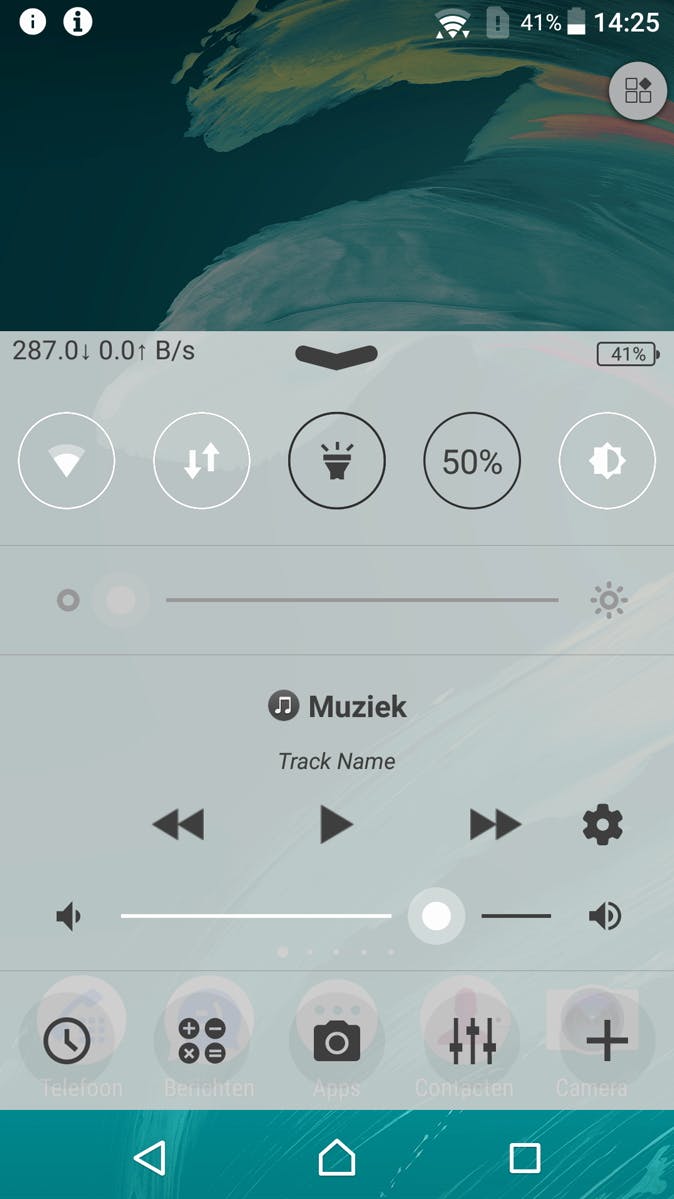The height and width of the screenshot is (1199, 674).
Task: Set brightness along the brightness slider
Action: [x=361, y=600]
